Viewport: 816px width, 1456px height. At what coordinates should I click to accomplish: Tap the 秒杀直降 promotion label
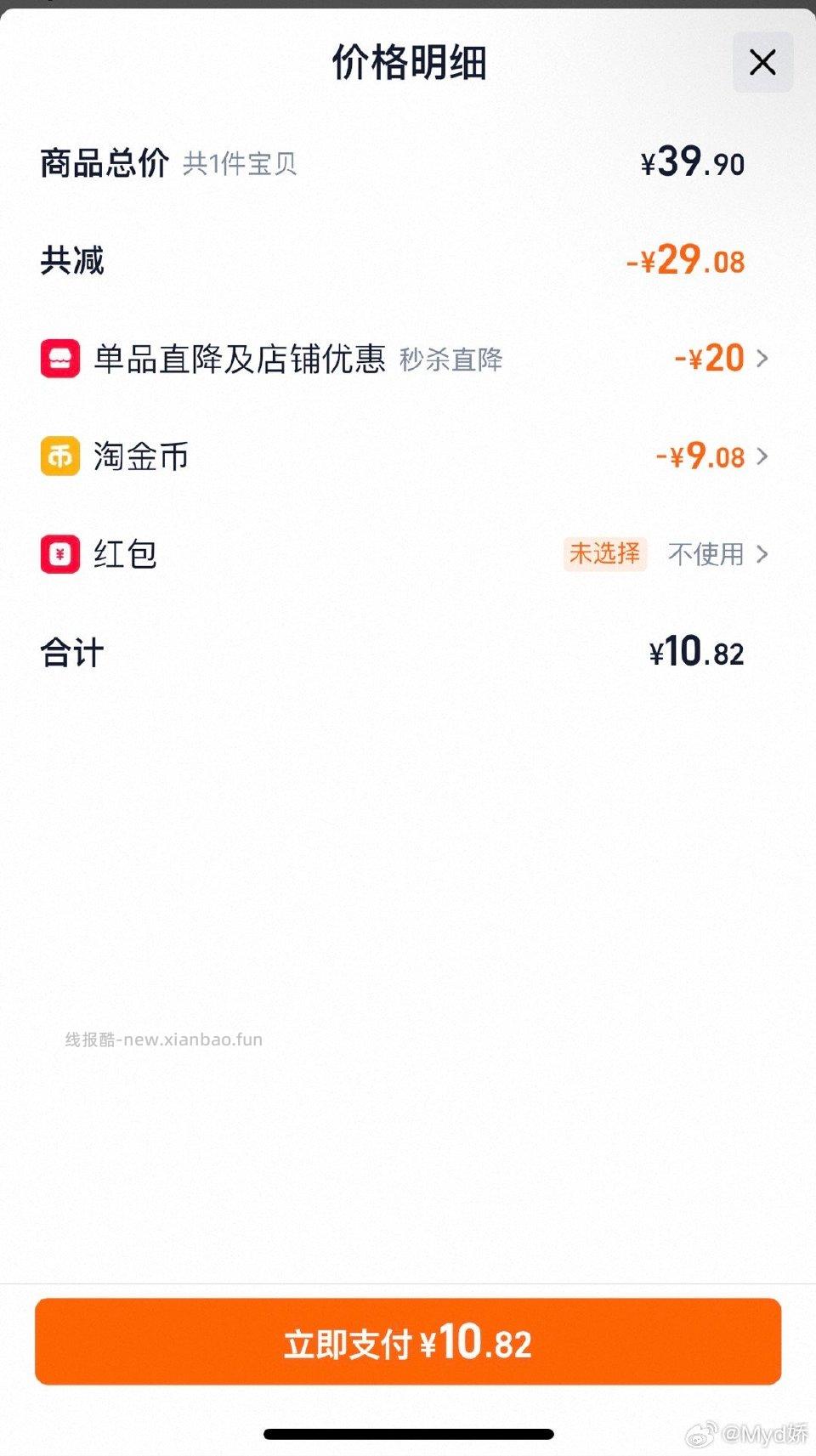click(x=450, y=360)
